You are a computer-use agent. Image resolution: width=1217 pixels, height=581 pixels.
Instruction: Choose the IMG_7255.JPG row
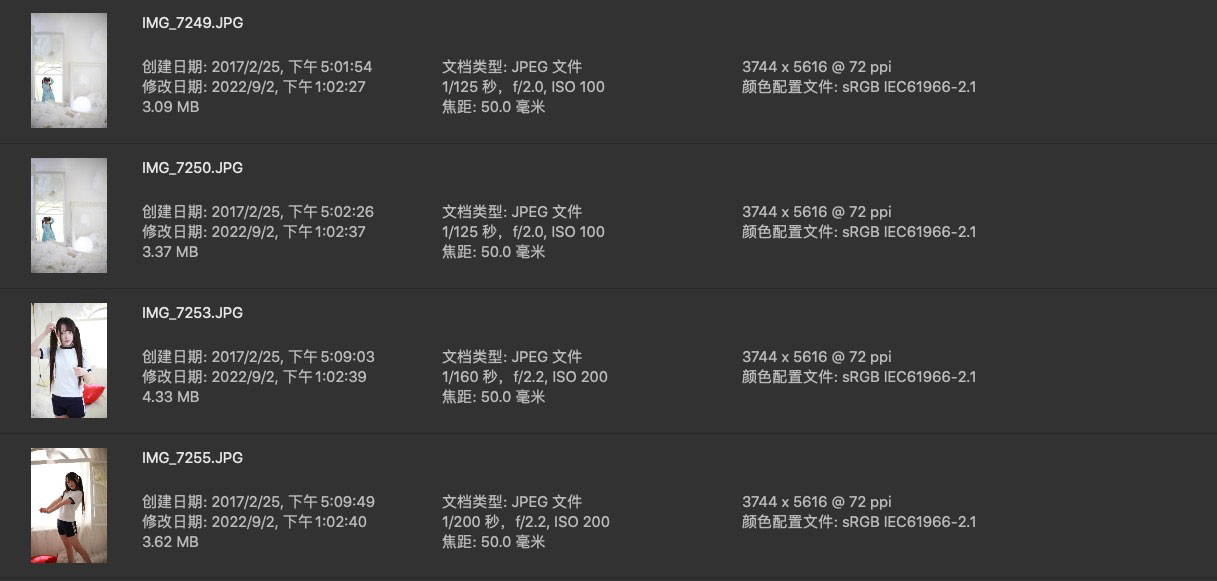(192, 458)
